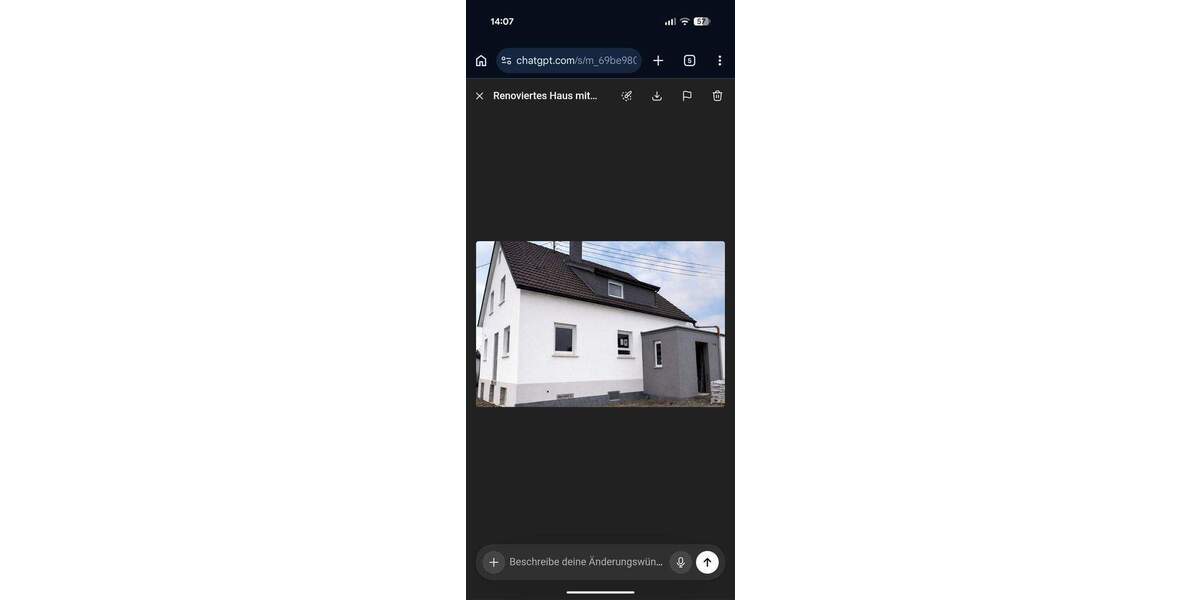
Task: Tap the plus attach button
Action: pyautogui.click(x=493, y=562)
